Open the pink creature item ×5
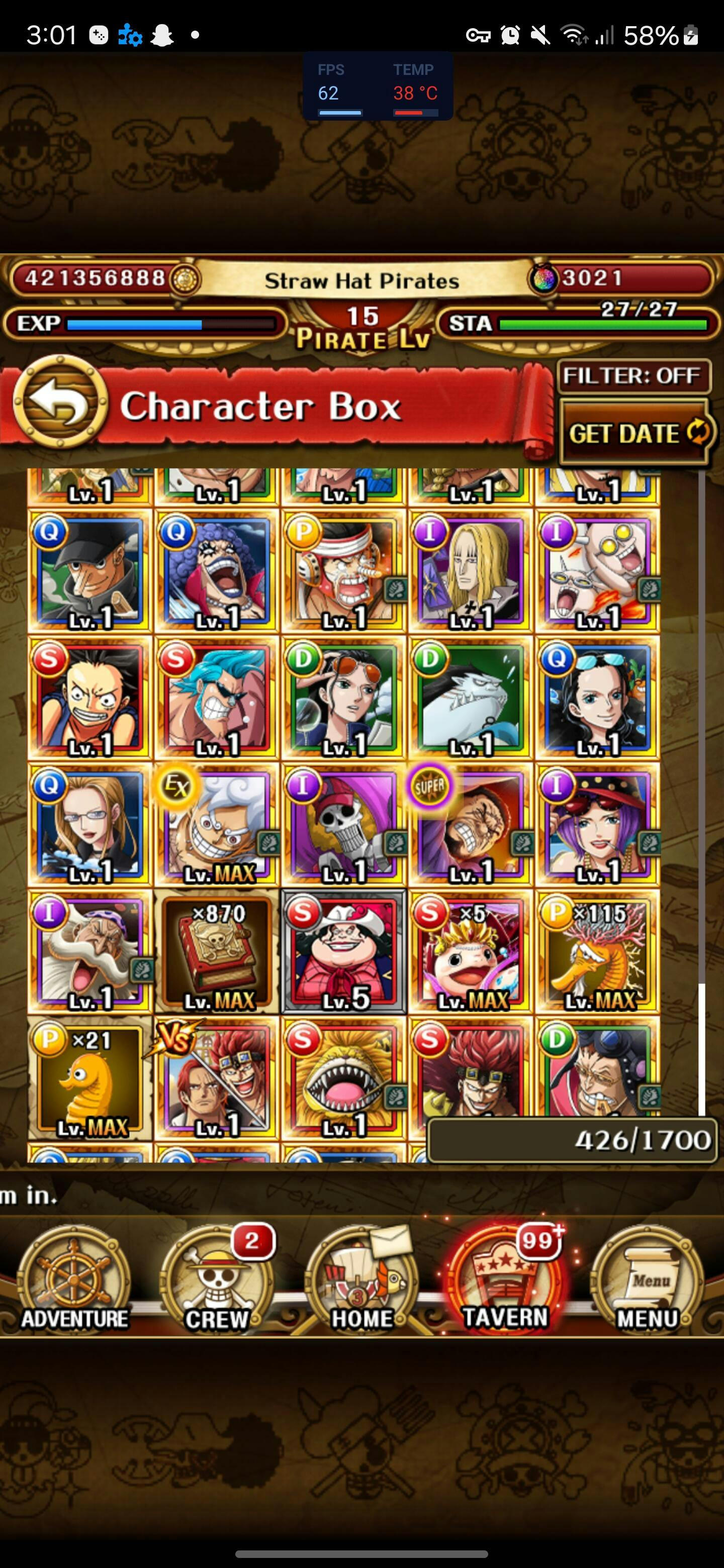The height and width of the screenshot is (1568, 724). coord(470,952)
